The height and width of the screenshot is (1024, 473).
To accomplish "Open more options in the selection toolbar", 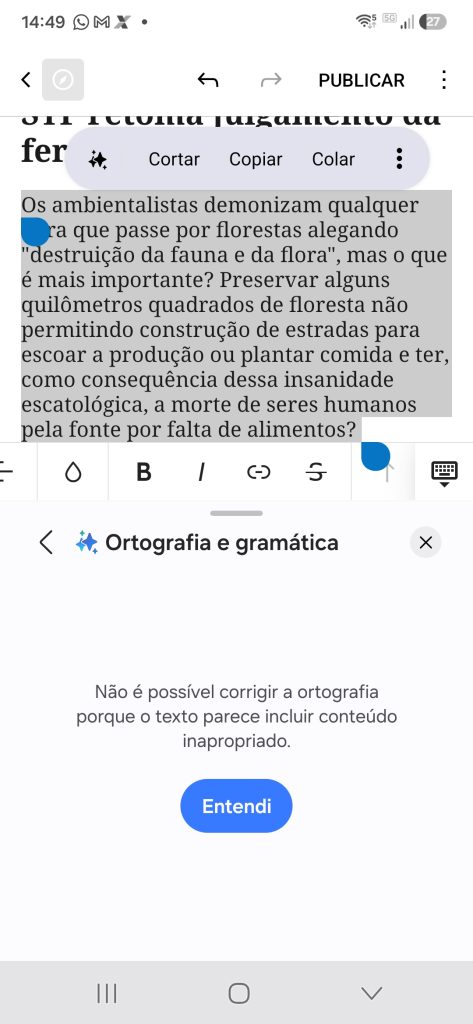I will click(x=399, y=159).
